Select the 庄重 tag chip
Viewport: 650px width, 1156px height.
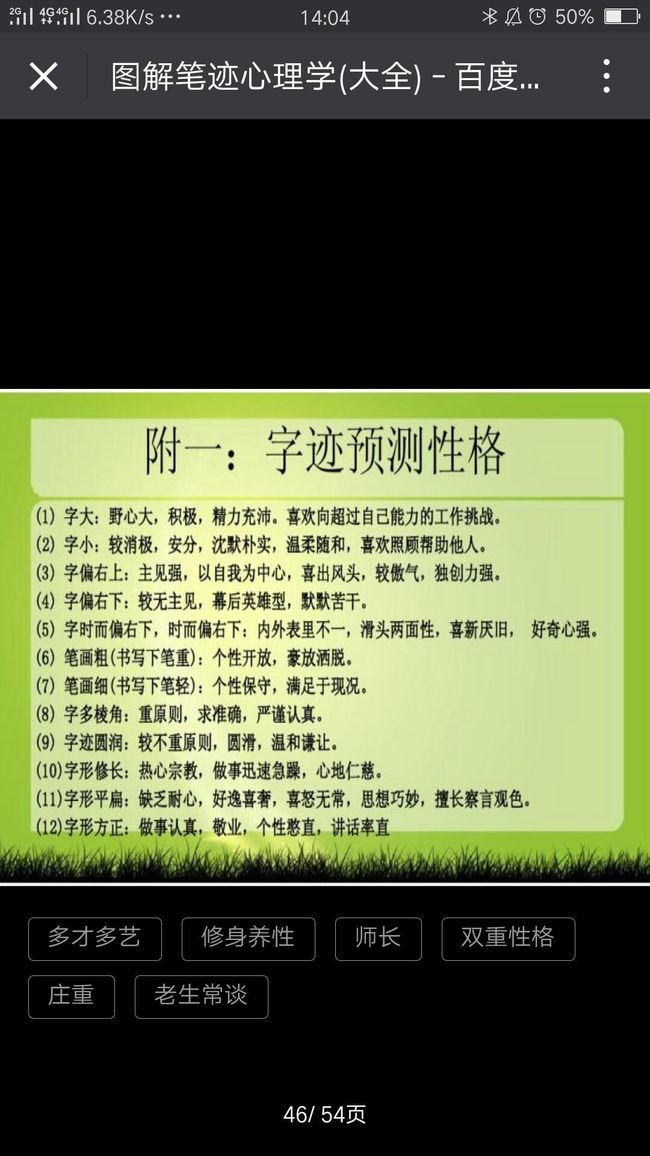[71, 997]
